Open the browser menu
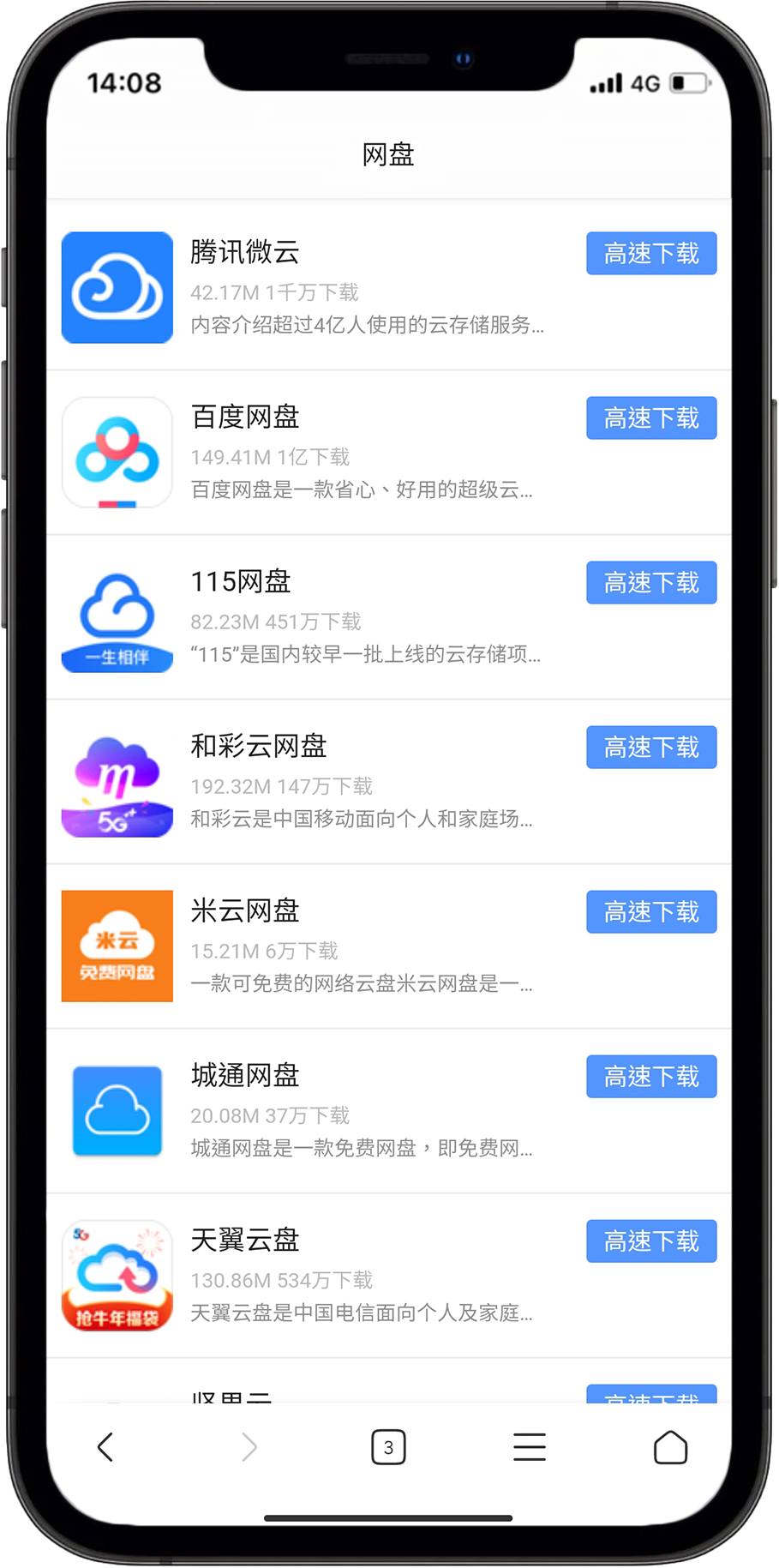 (x=530, y=1447)
